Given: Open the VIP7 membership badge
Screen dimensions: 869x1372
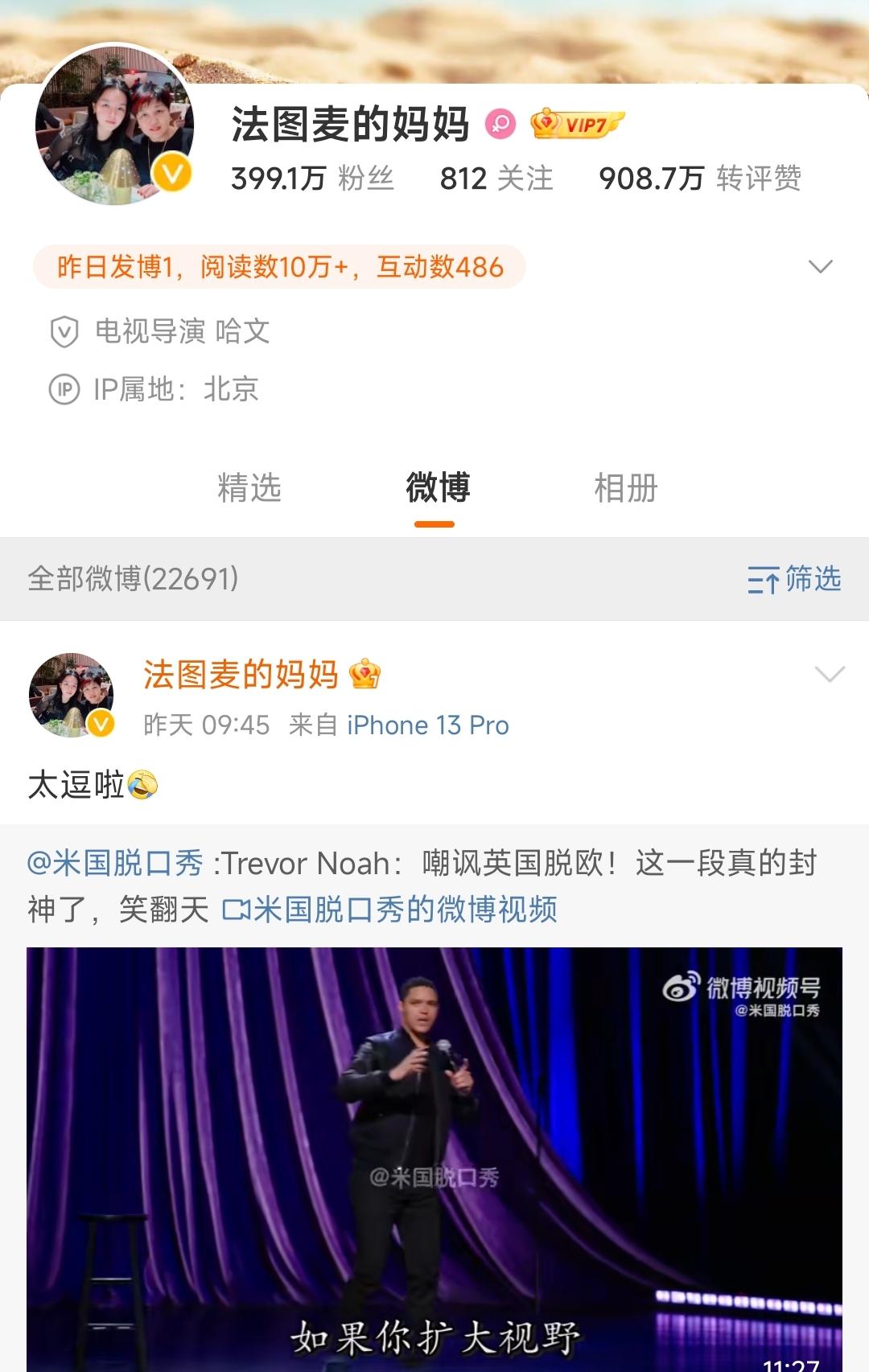Looking at the screenshot, I should tap(577, 124).
